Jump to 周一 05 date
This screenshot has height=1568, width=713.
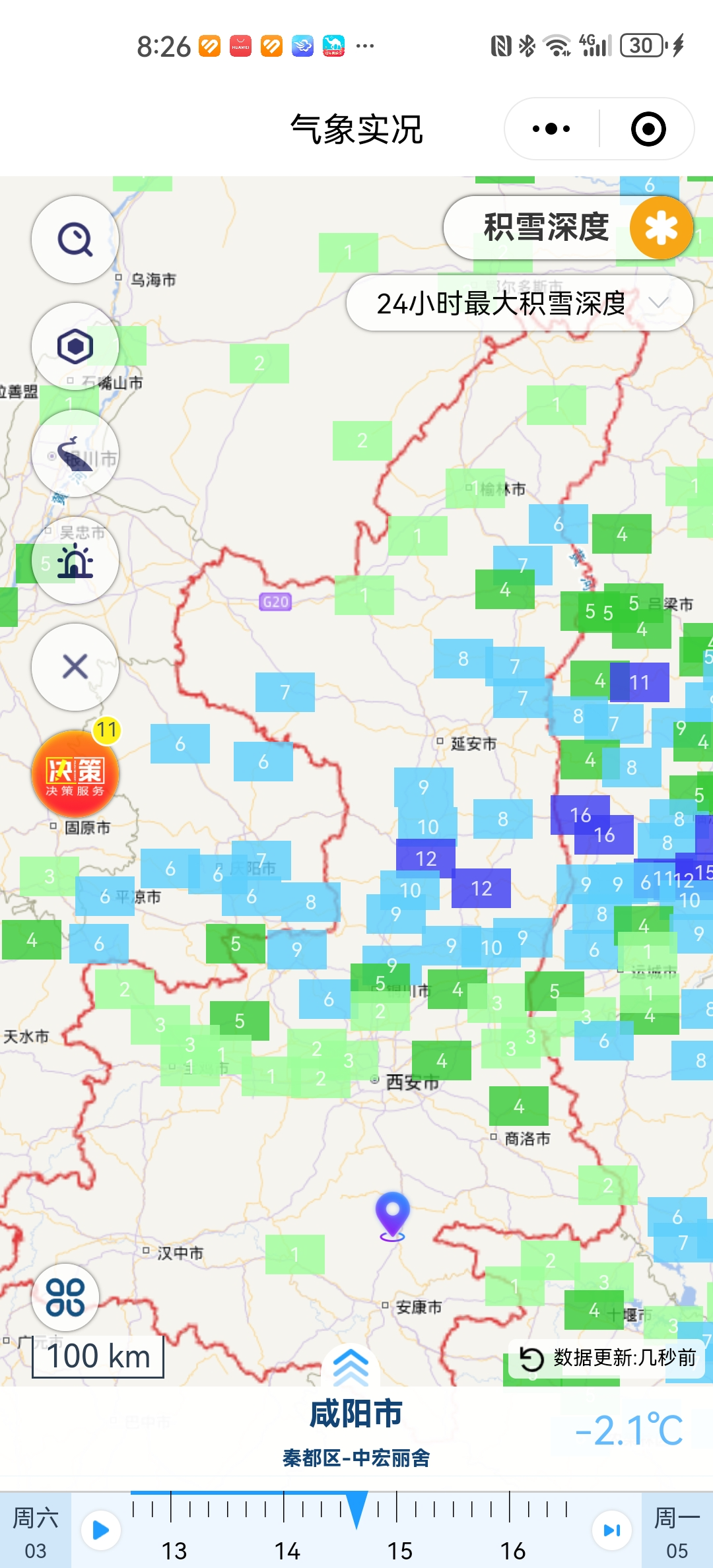pos(677,1531)
